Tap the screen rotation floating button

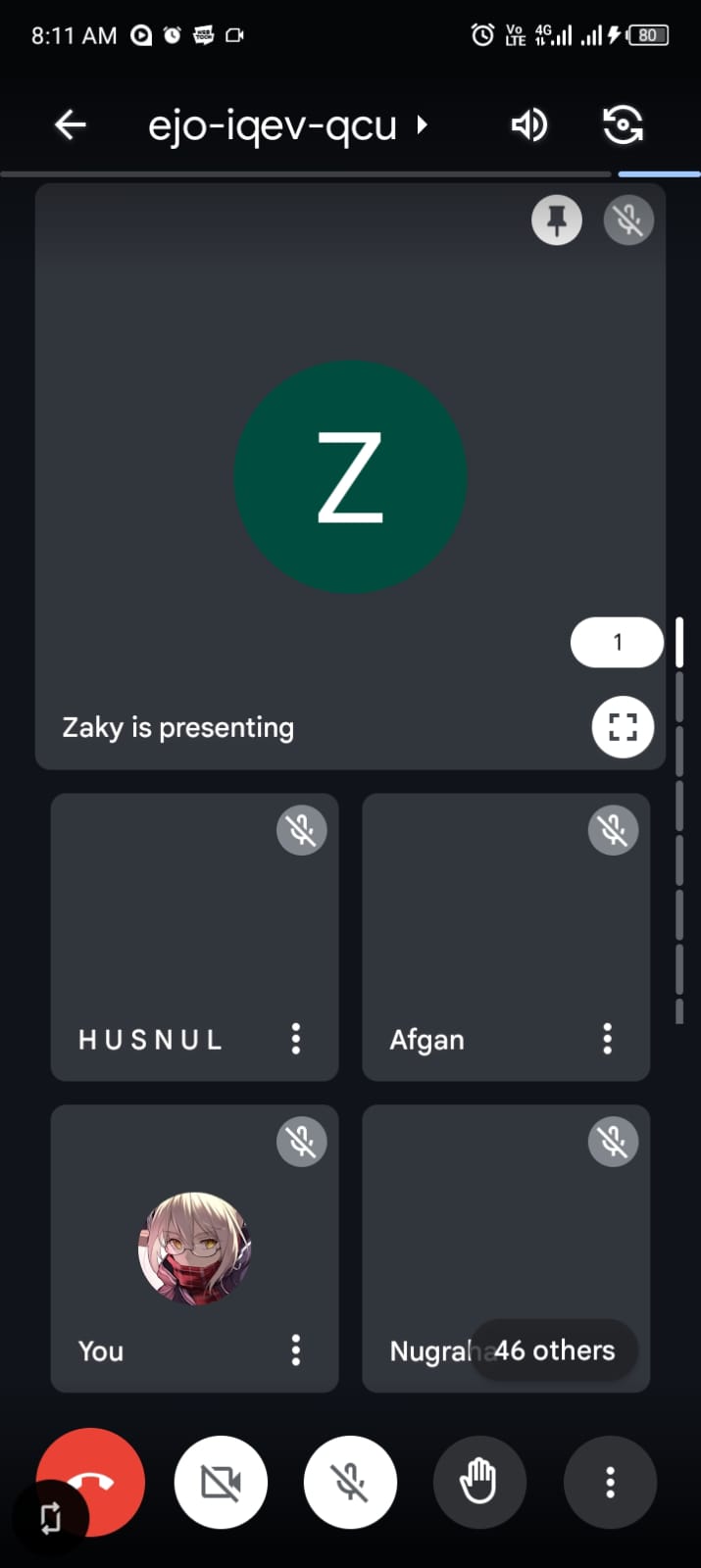click(49, 1519)
